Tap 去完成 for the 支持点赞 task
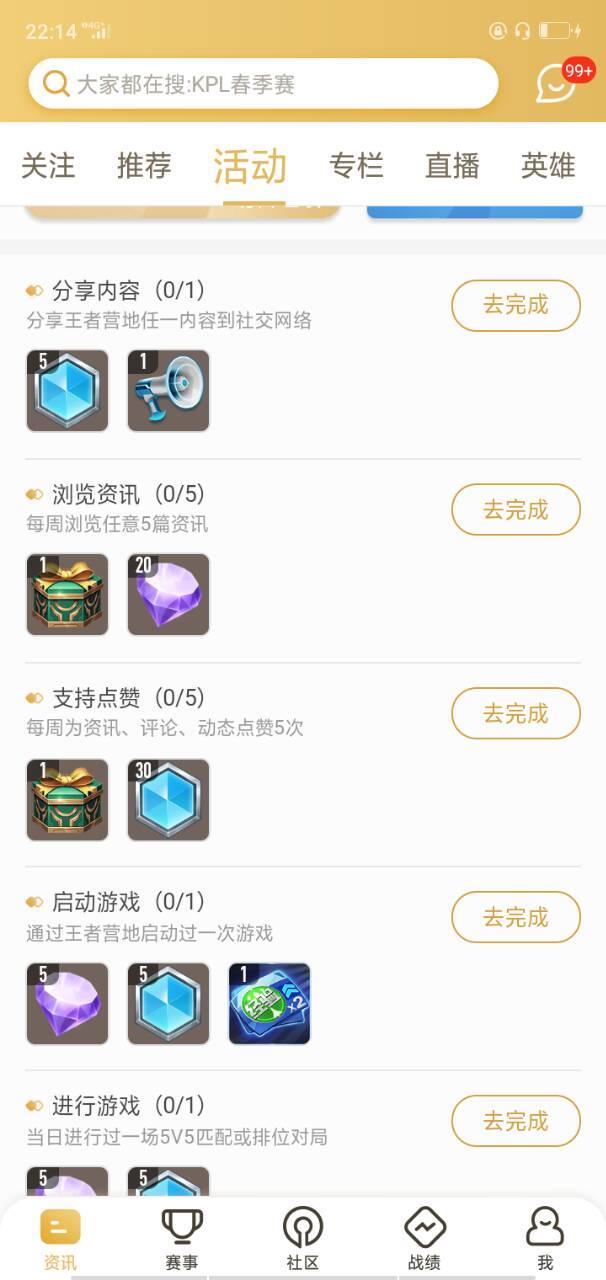606x1280 pixels. point(516,713)
